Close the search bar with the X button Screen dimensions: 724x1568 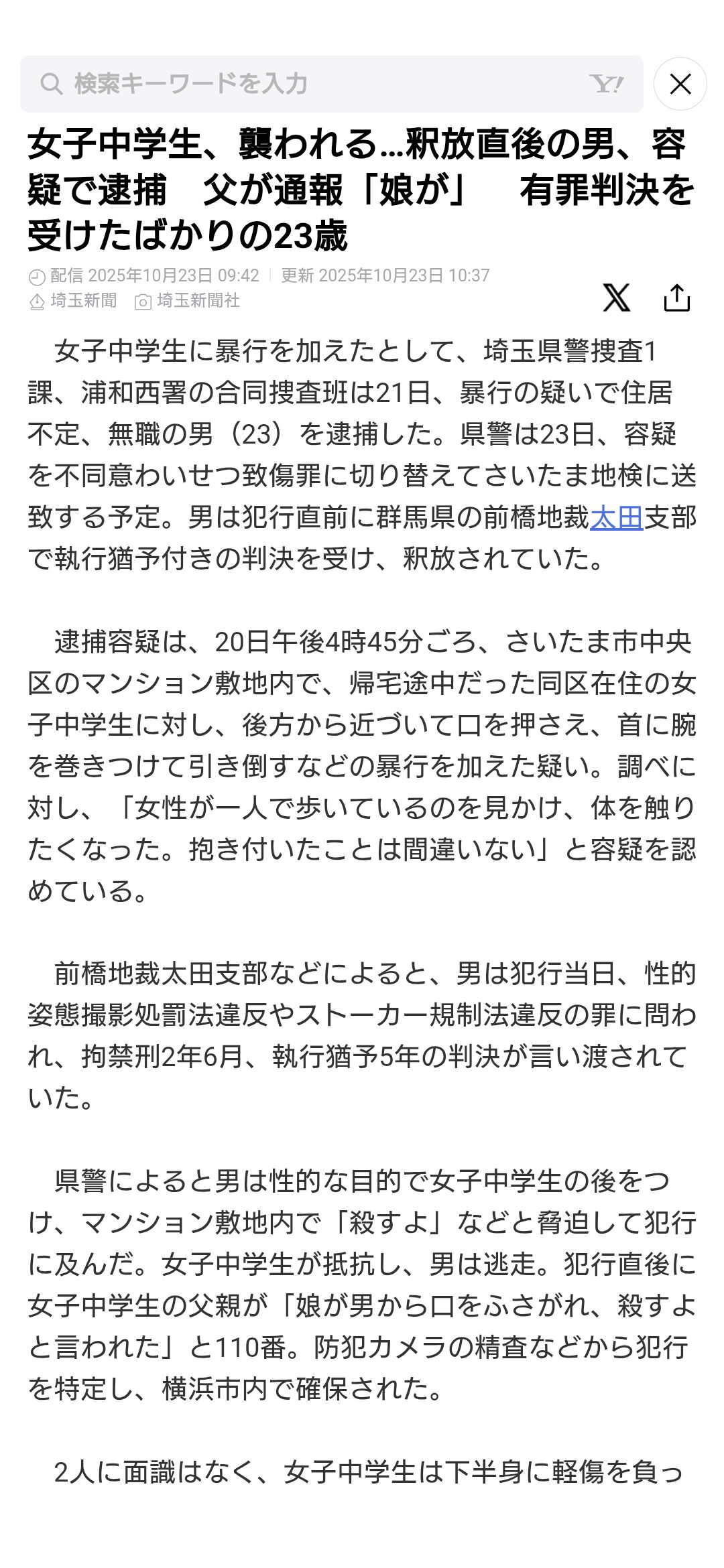pos(680,84)
